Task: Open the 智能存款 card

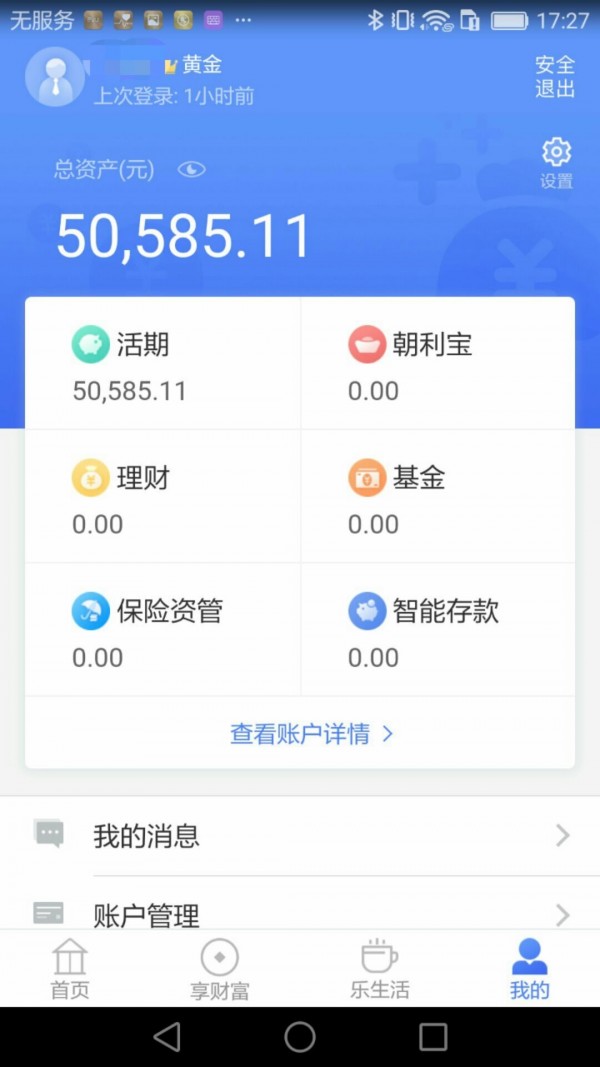Action: click(437, 631)
